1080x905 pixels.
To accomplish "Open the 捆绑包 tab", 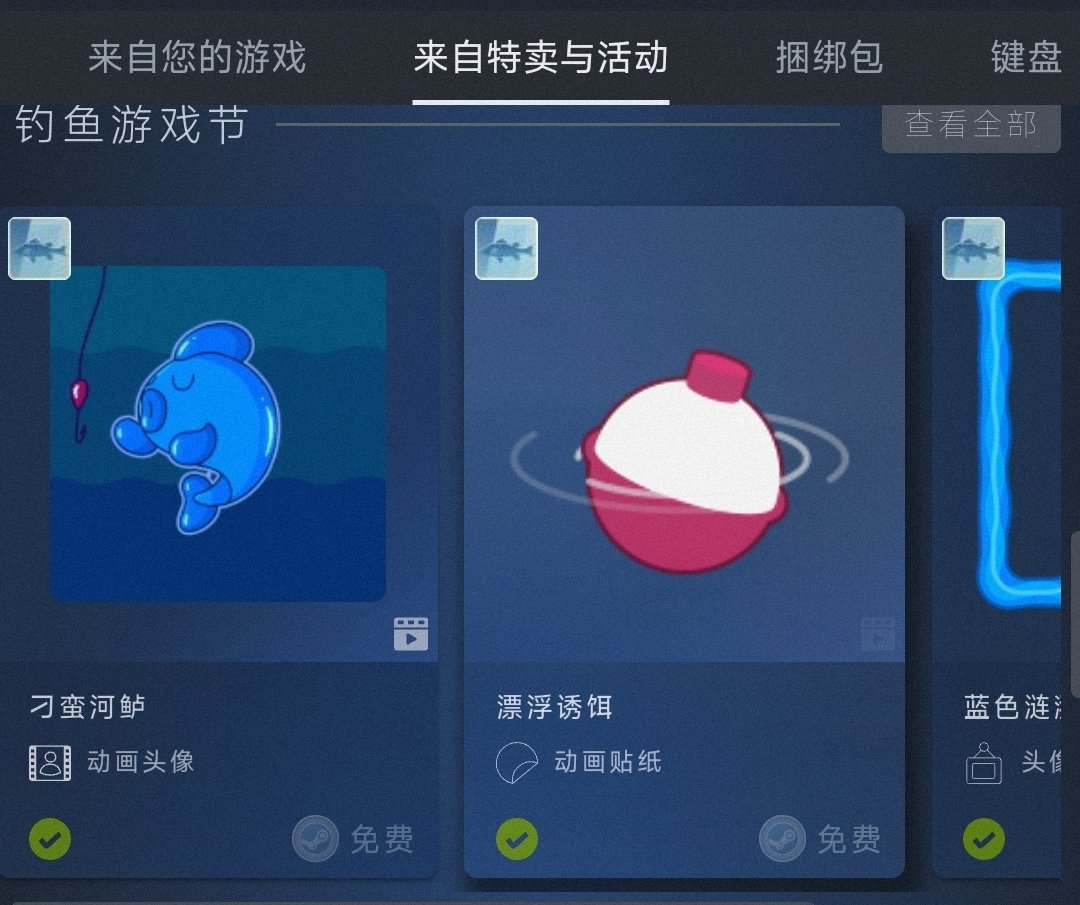I will (x=829, y=57).
